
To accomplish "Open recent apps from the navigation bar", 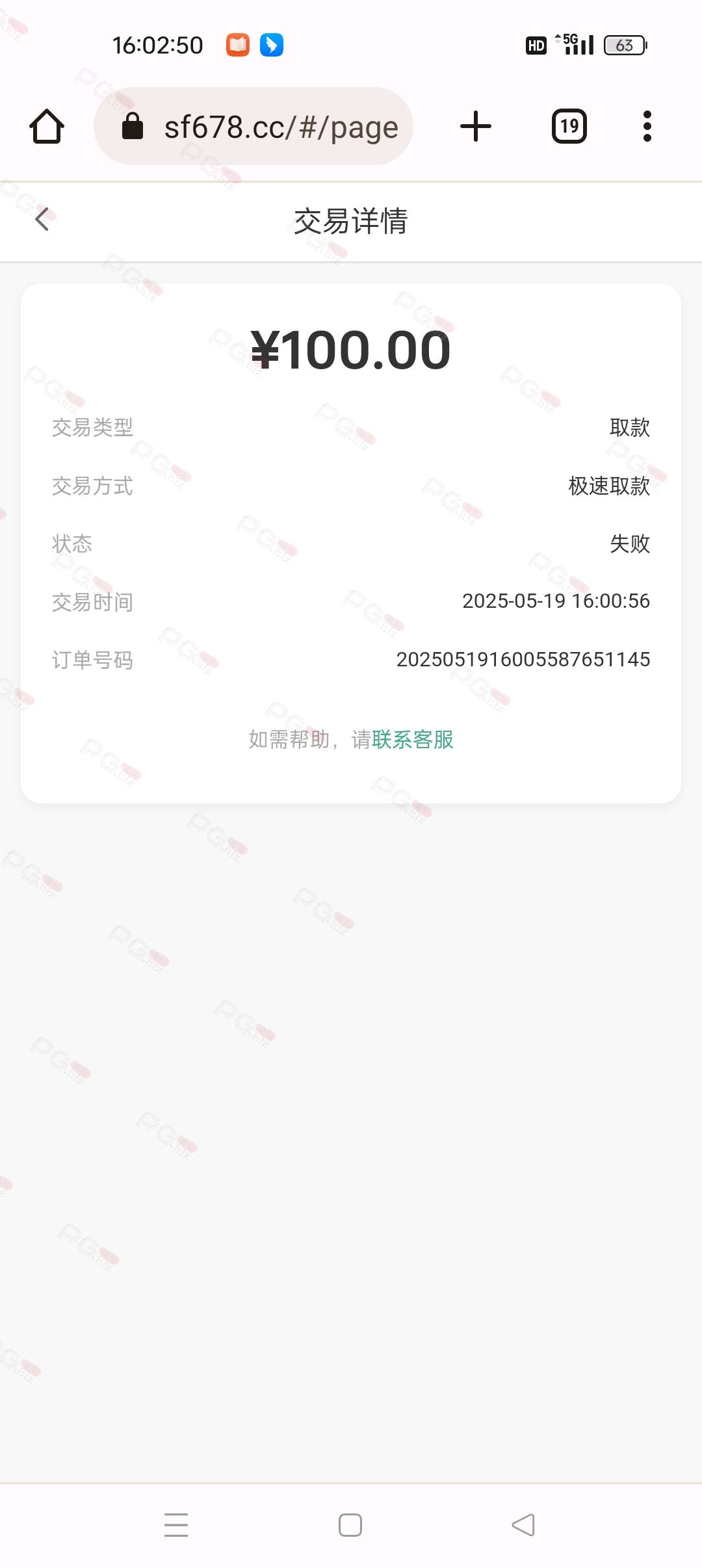I will pyautogui.click(x=175, y=1524).
